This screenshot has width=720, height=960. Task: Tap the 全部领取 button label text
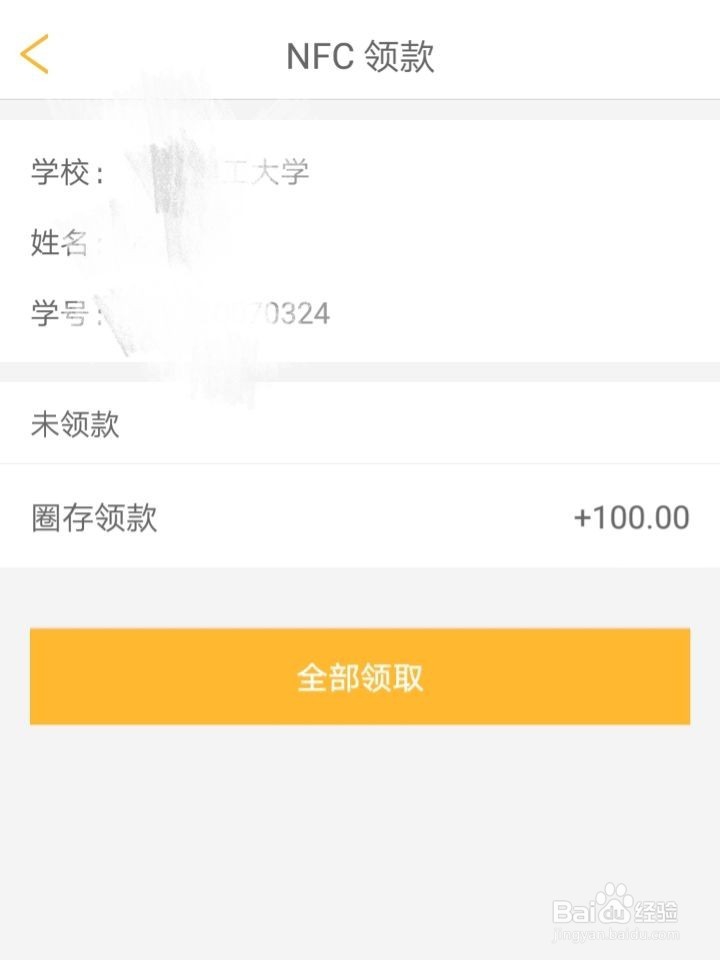pos(360,677)
